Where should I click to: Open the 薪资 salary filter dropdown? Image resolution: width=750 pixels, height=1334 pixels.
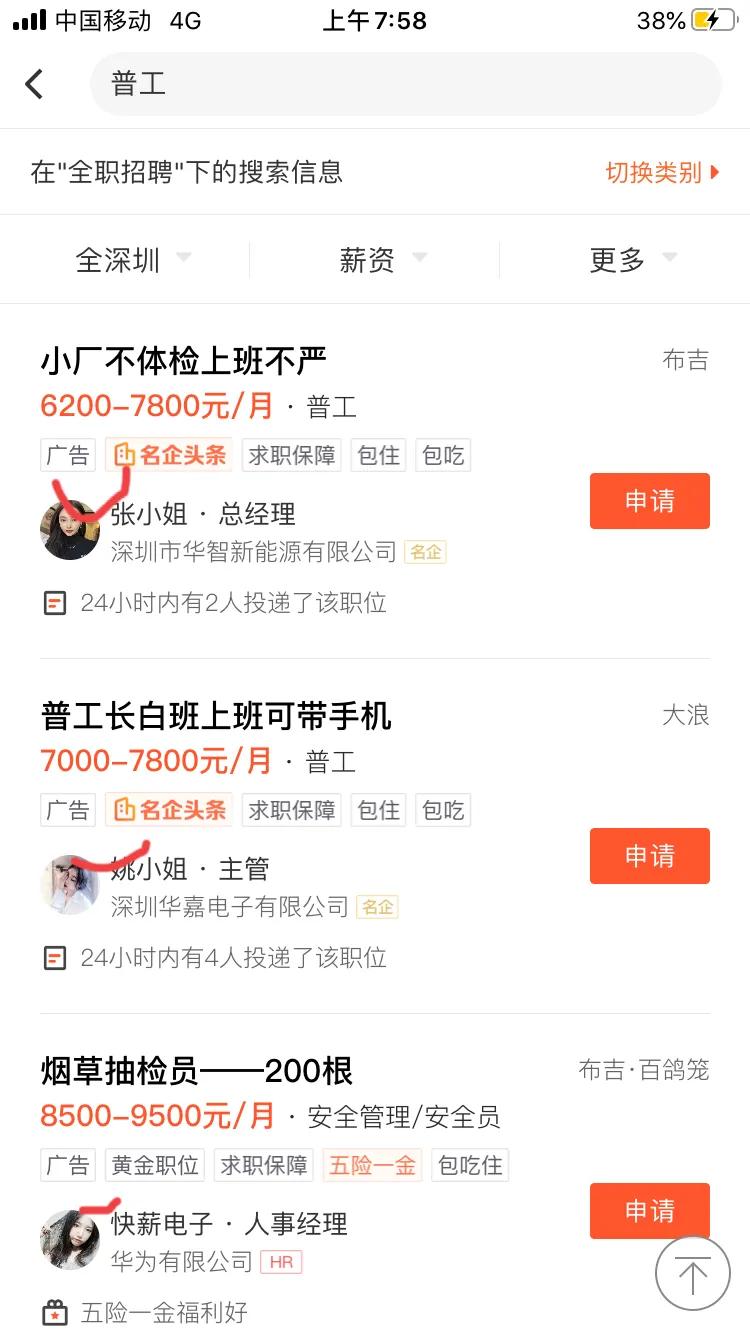point(383,259)
